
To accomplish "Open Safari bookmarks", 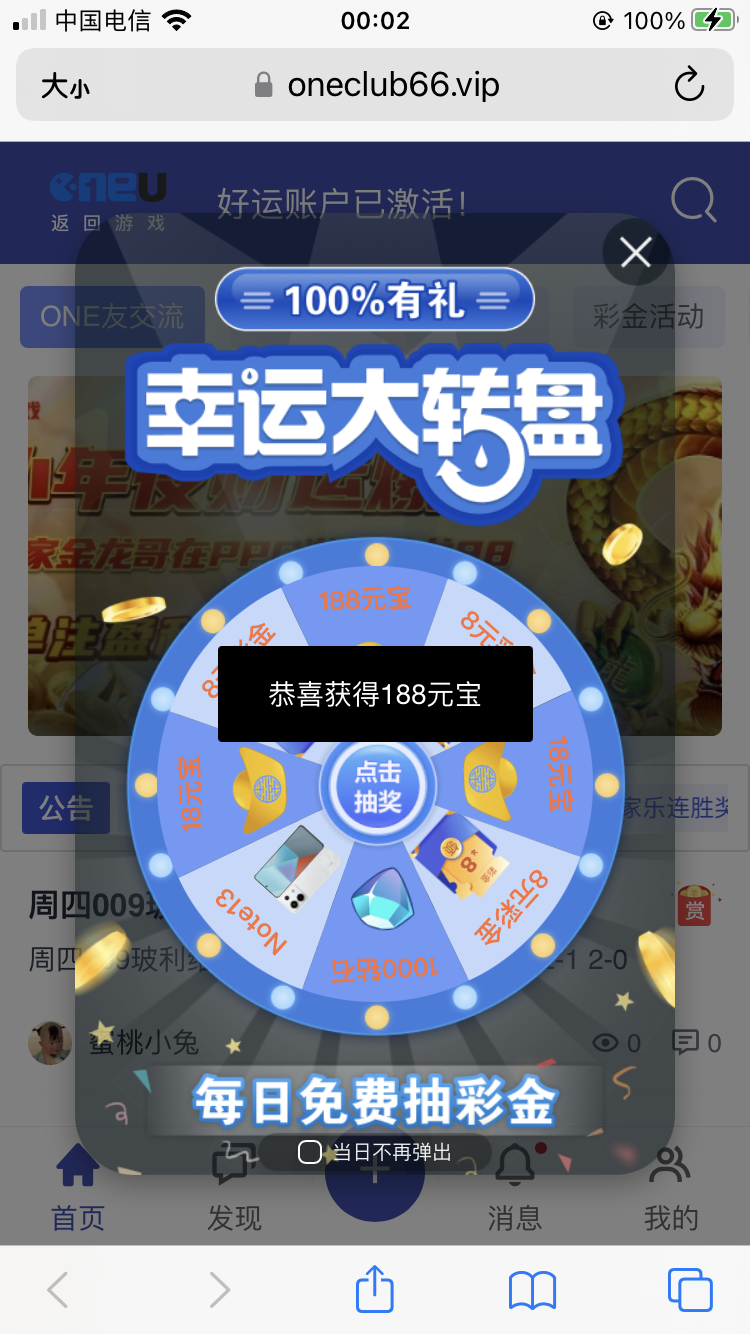I will point(530,1290).
